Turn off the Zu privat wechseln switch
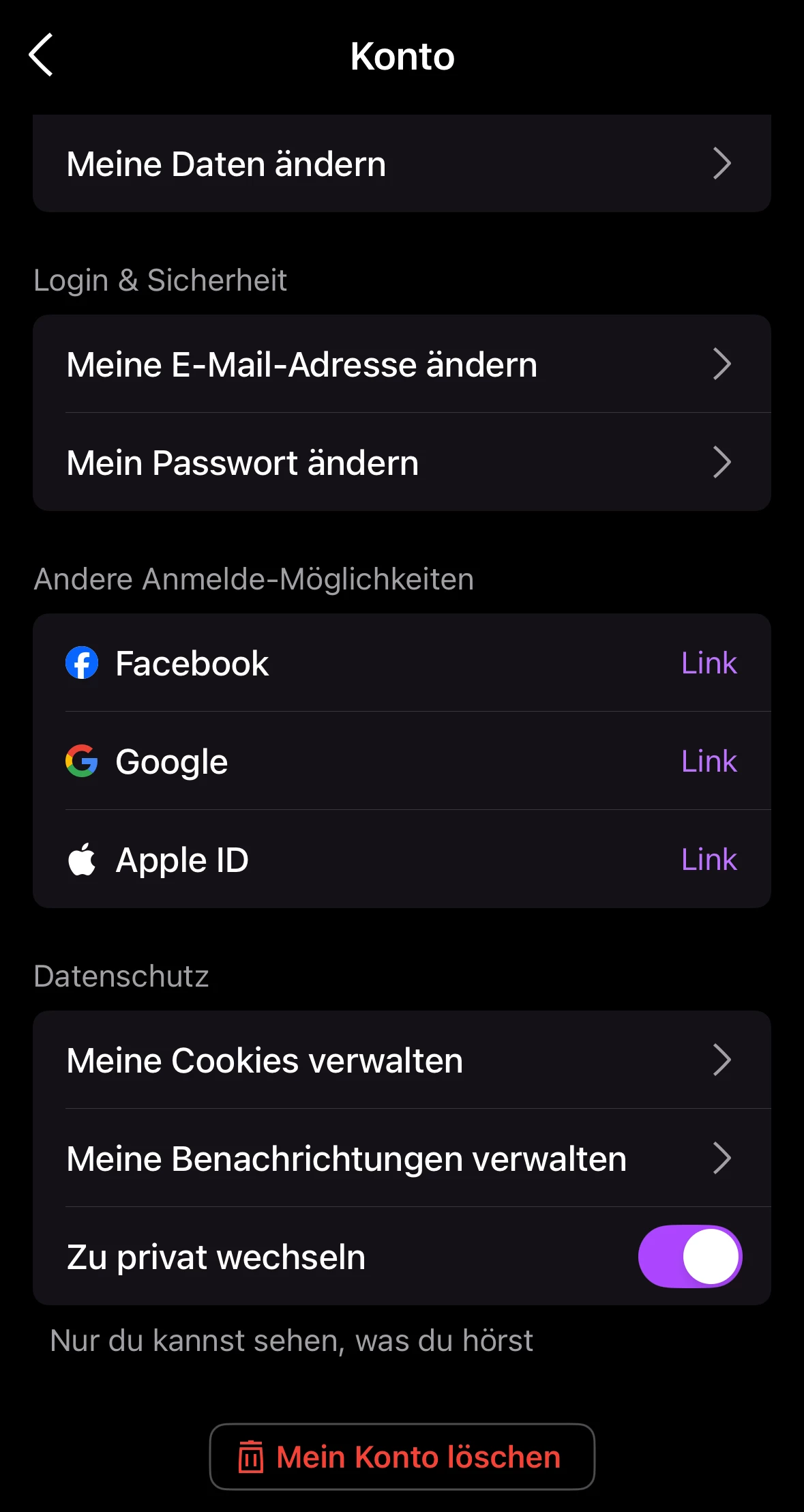Image resolution: width=804 pixels, height=1512 pixels. [x=689, y=1257]
